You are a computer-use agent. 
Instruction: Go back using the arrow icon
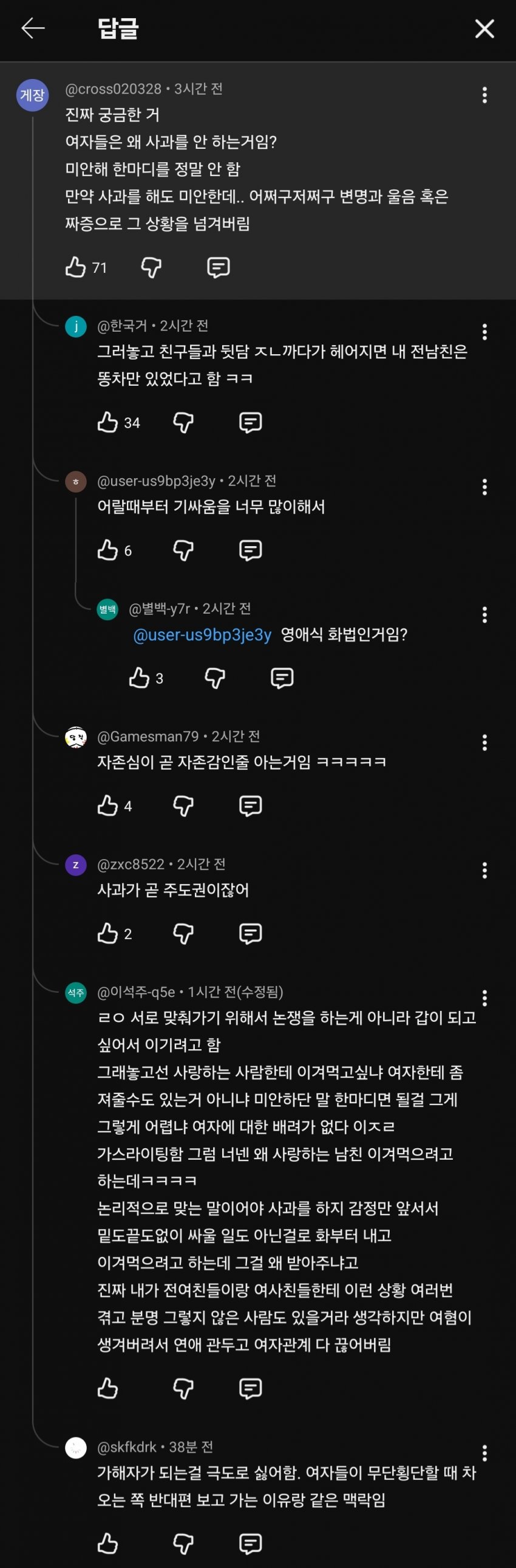tap(33, 28)
